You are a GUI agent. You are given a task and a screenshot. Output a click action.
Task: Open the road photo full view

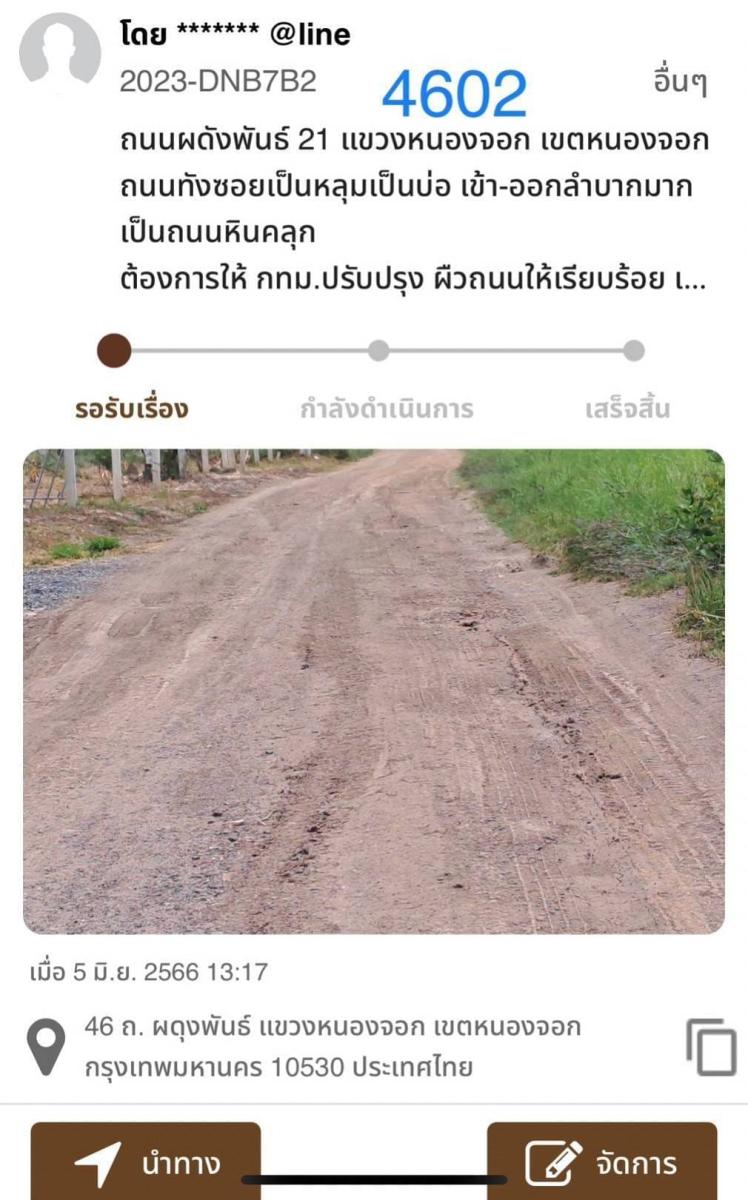pos(374,691)
